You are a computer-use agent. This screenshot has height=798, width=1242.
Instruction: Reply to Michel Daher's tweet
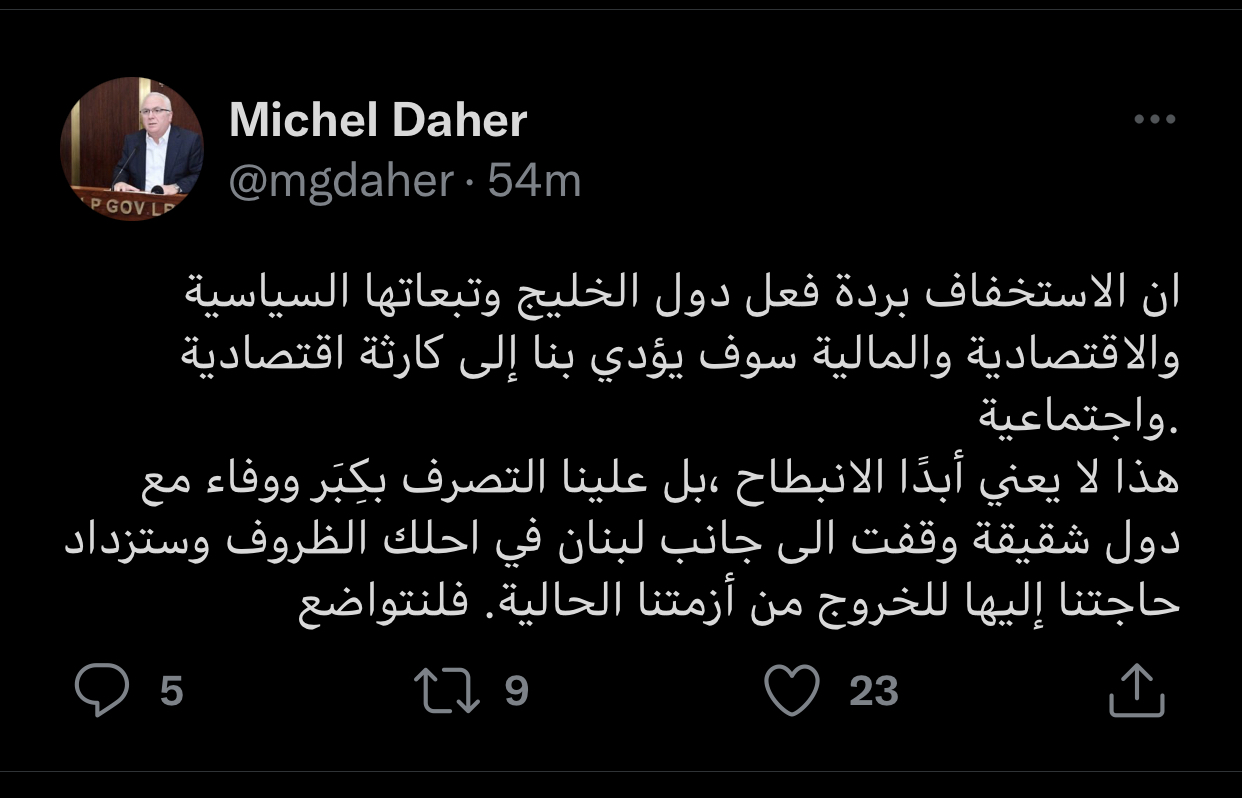pos(102,692)
